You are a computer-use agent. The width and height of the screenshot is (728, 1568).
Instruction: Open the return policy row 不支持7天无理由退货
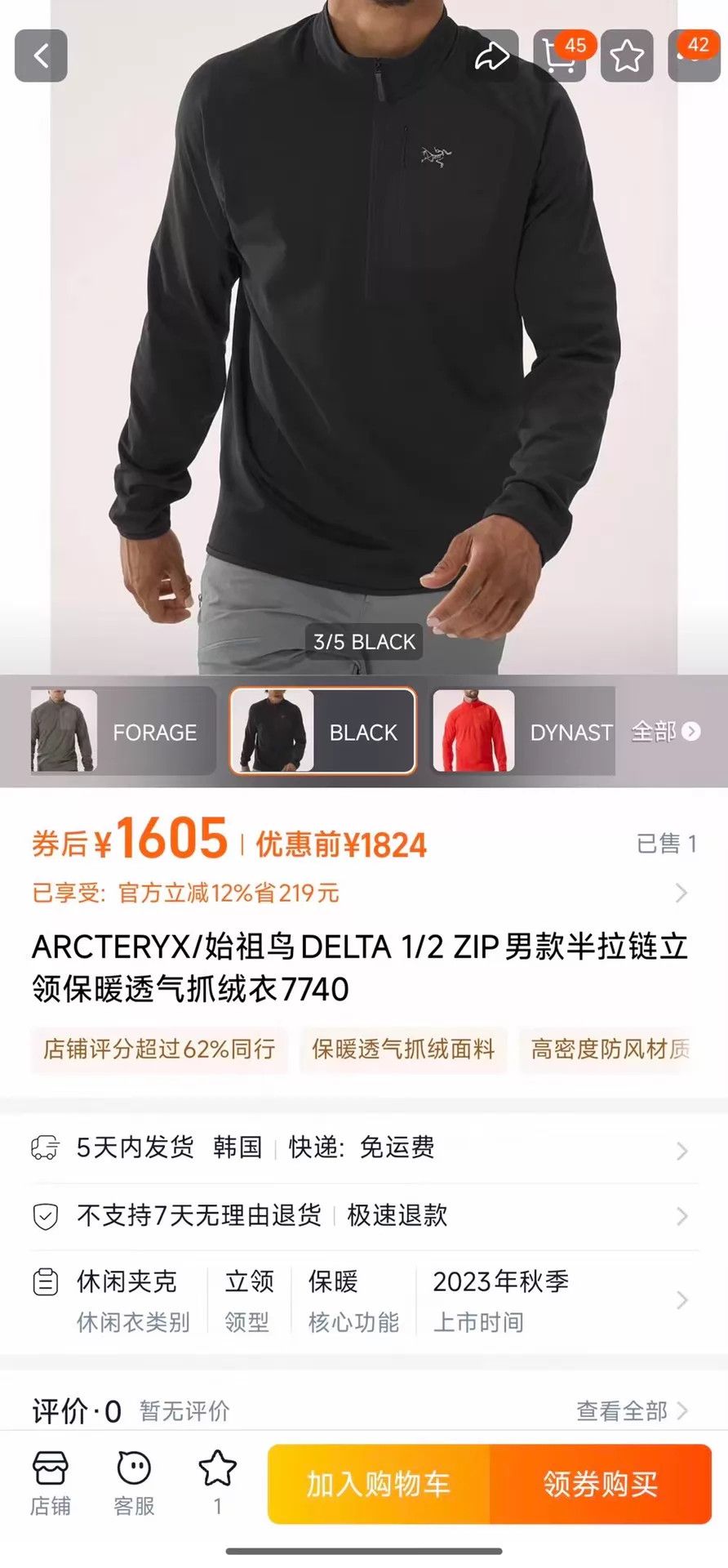[x=364, y=1215]
